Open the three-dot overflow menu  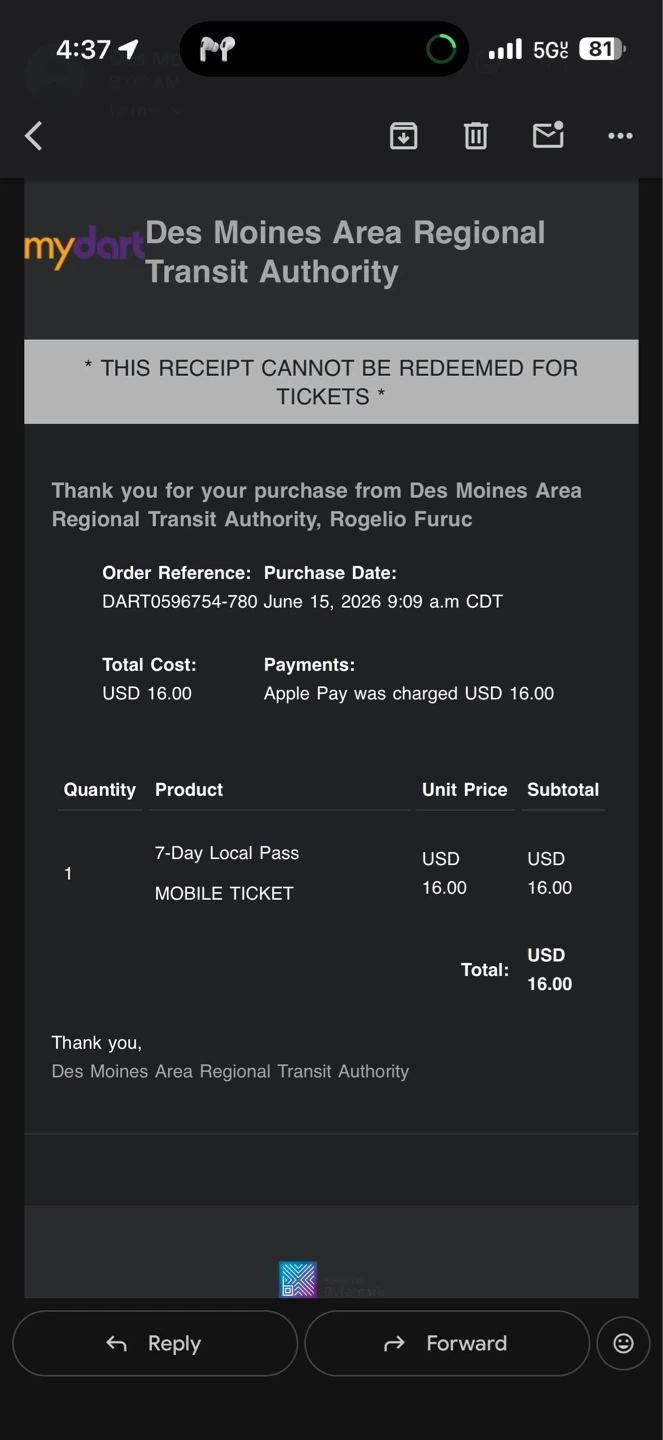pyautogui.click(x=620, y=135)
